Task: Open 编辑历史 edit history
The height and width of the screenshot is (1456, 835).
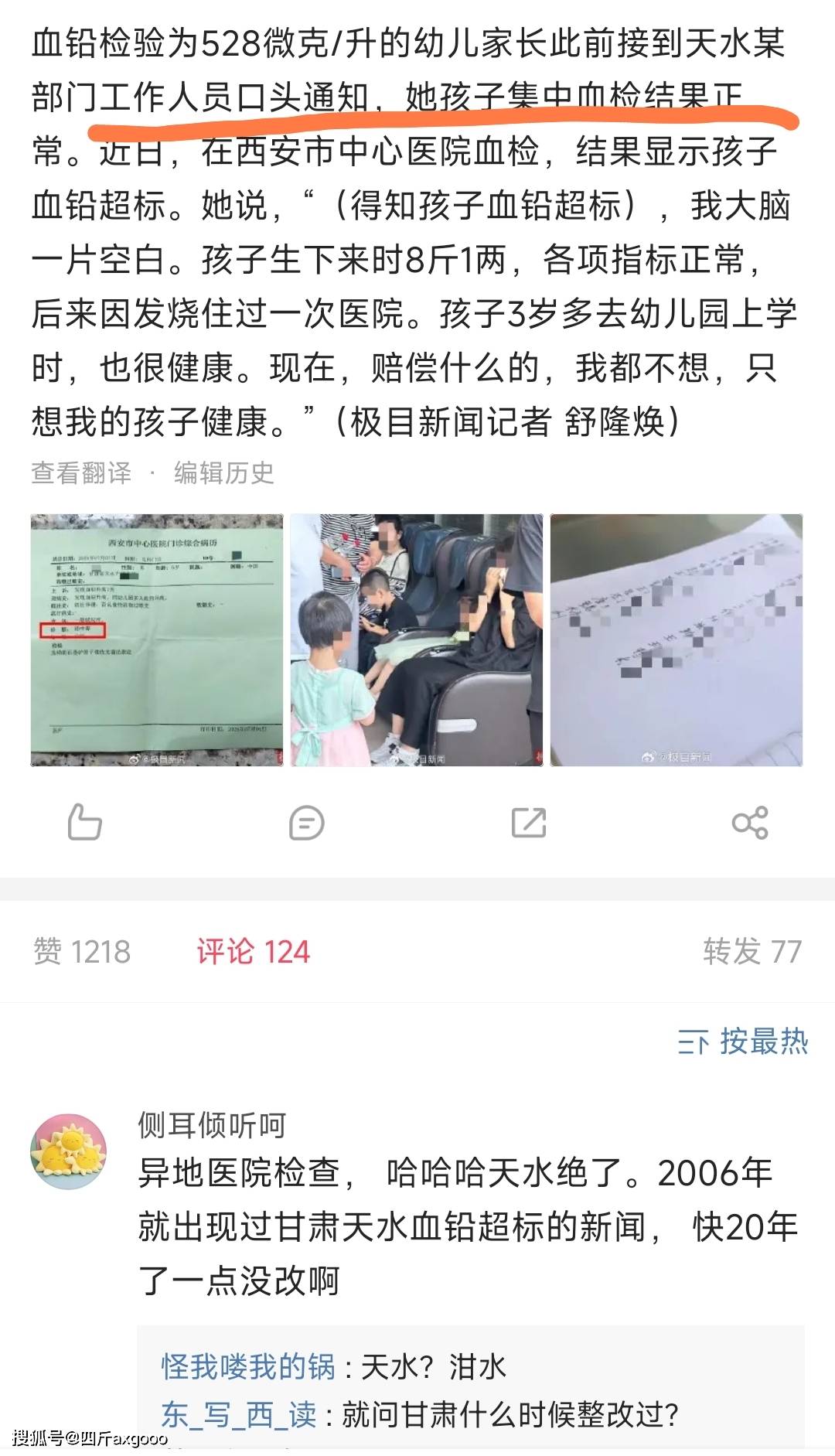Action: tap(224, 473)
